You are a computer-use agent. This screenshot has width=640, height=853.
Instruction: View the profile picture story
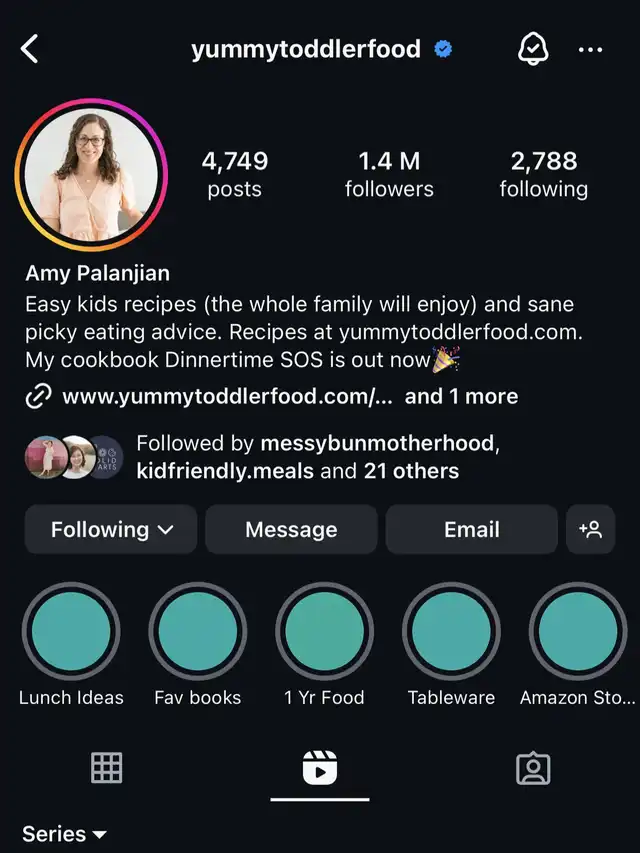coord(92,176)
